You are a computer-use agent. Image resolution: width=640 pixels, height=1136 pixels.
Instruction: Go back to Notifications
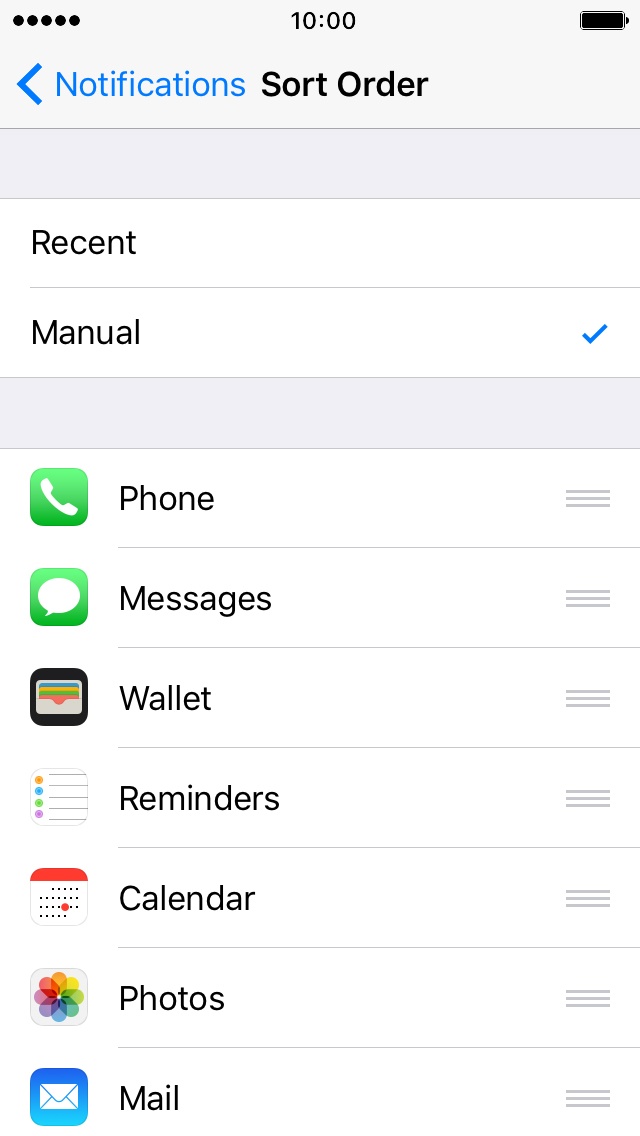coord(131,84)
